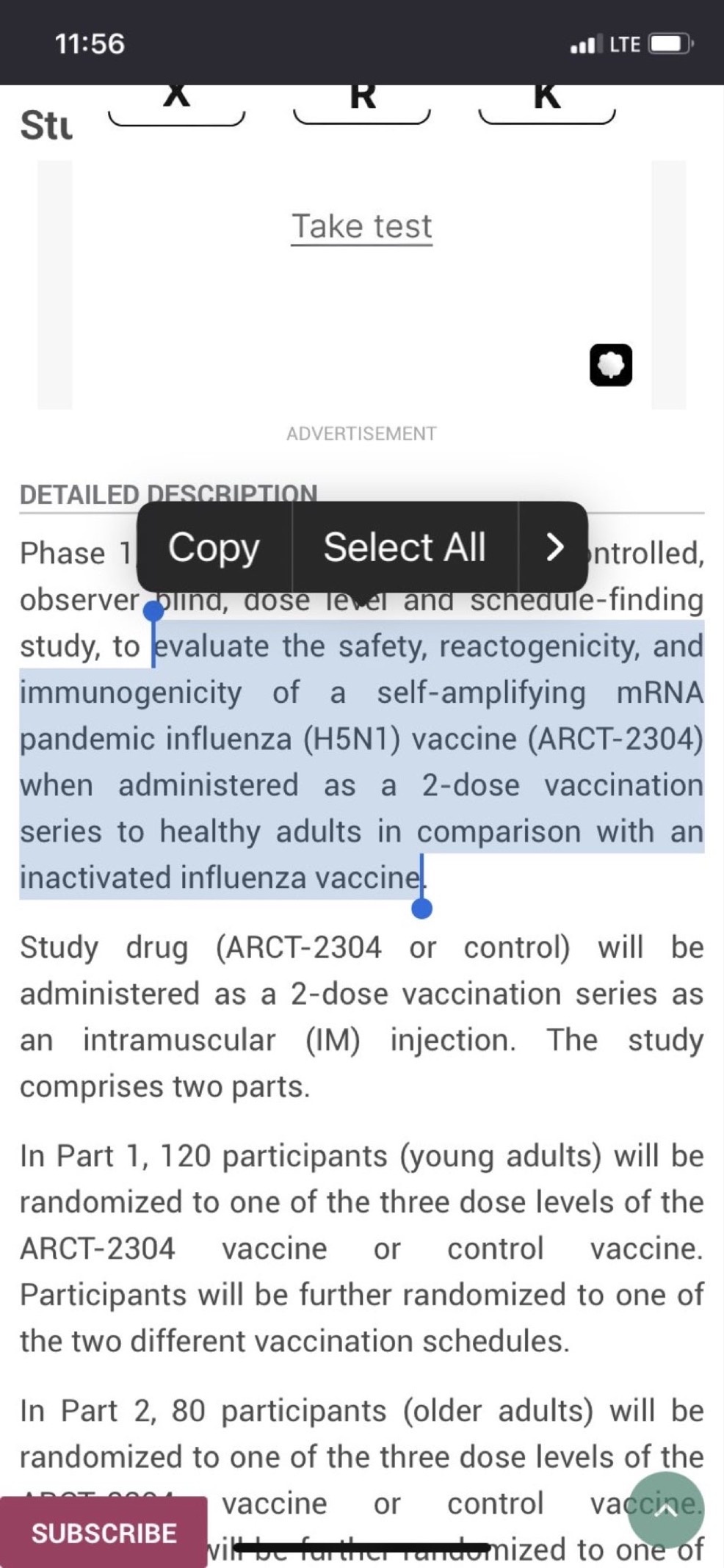This screenshot has height=1568, width=724.
Task: Choose Select All in the text menu
Action: click(405, 547)
